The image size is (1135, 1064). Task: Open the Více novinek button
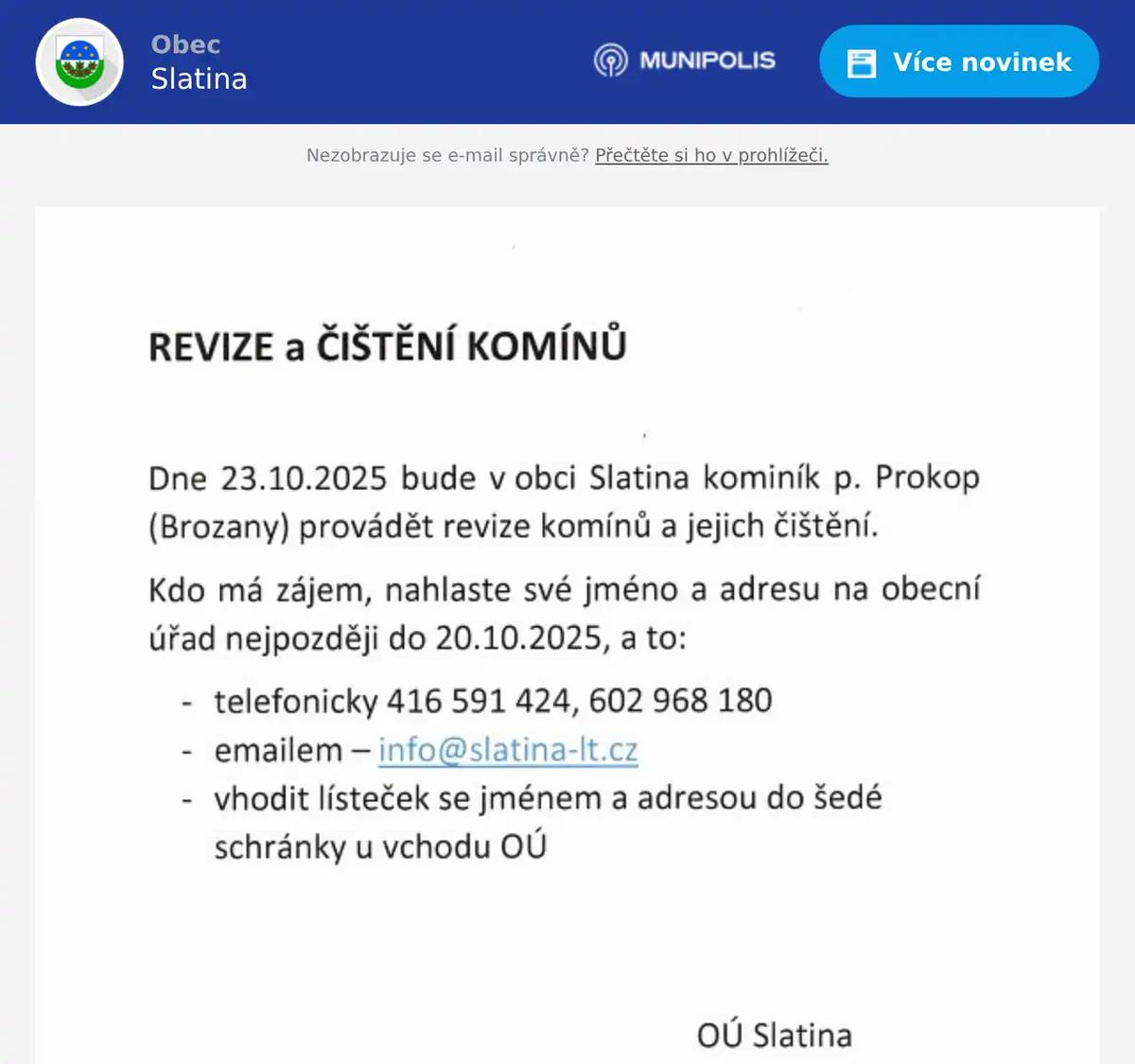click(x=958, y=62)
